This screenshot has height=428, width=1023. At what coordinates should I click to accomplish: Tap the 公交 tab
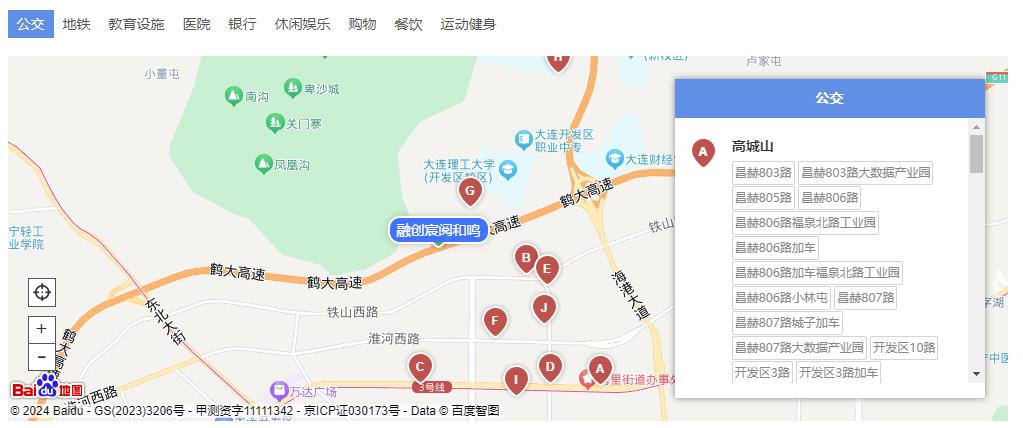(x=31, y=24)
